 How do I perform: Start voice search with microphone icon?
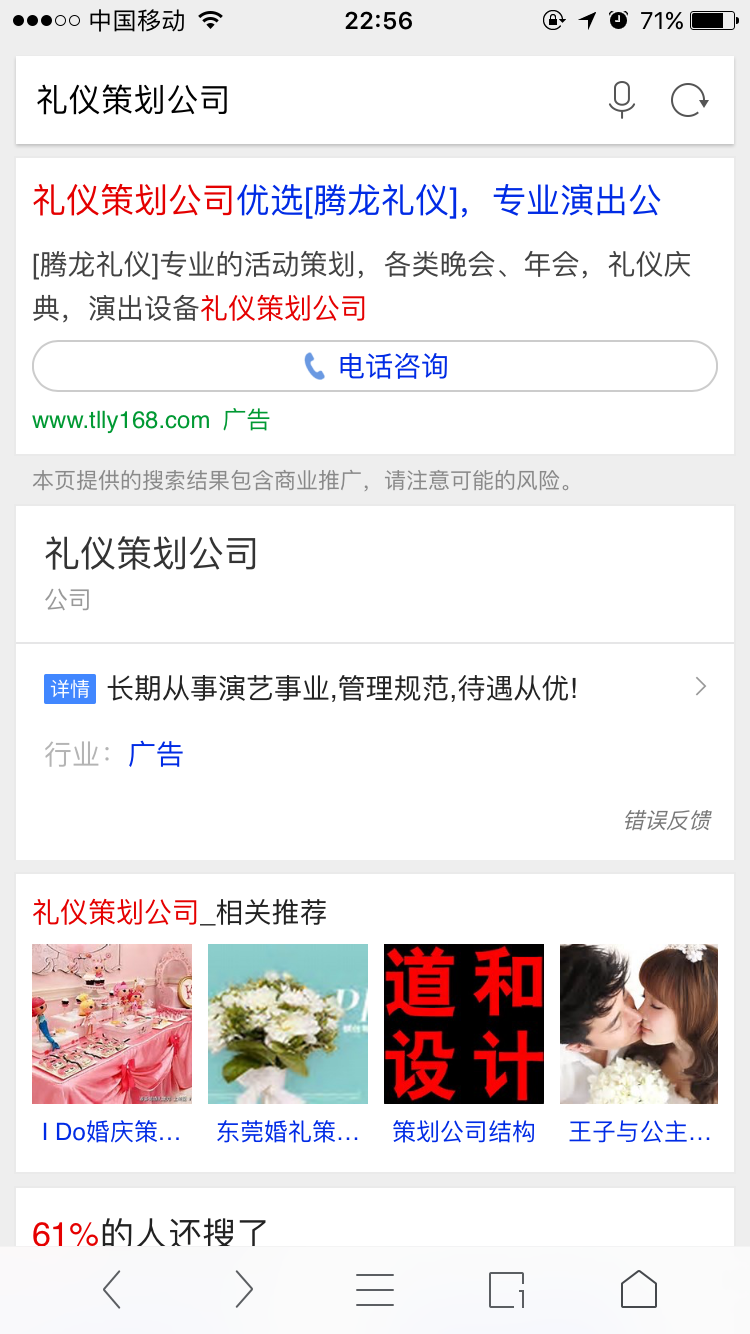[x=622, y=100]
